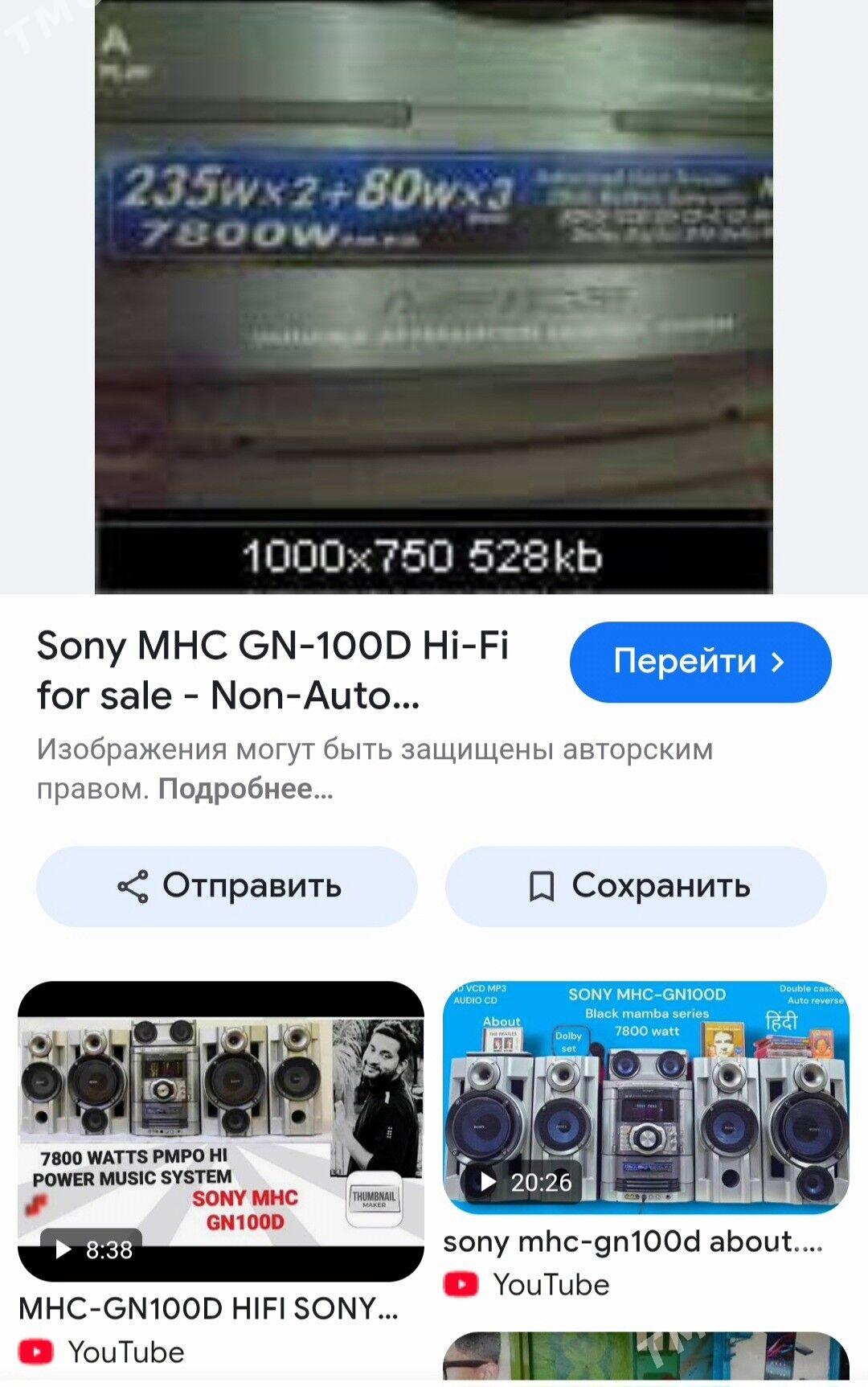The height and width of the screenshot is (1387, 868).
Task: Save the image with the Сохранить button
Action: 636,886
